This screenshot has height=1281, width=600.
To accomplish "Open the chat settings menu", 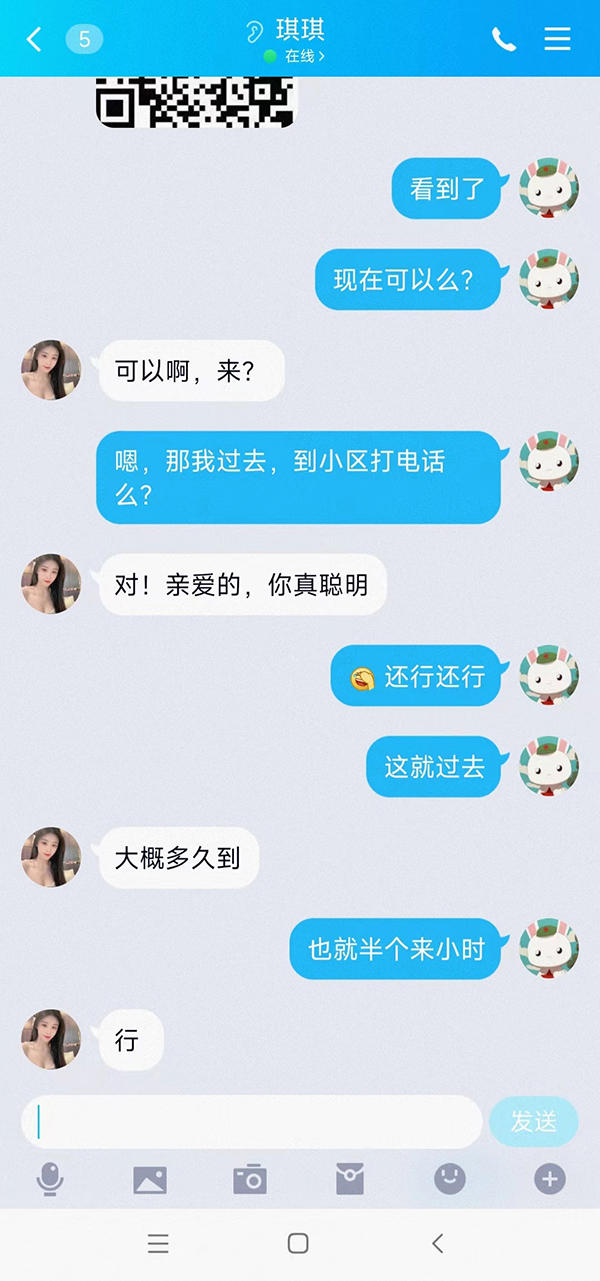I will [x=557, y=39].
